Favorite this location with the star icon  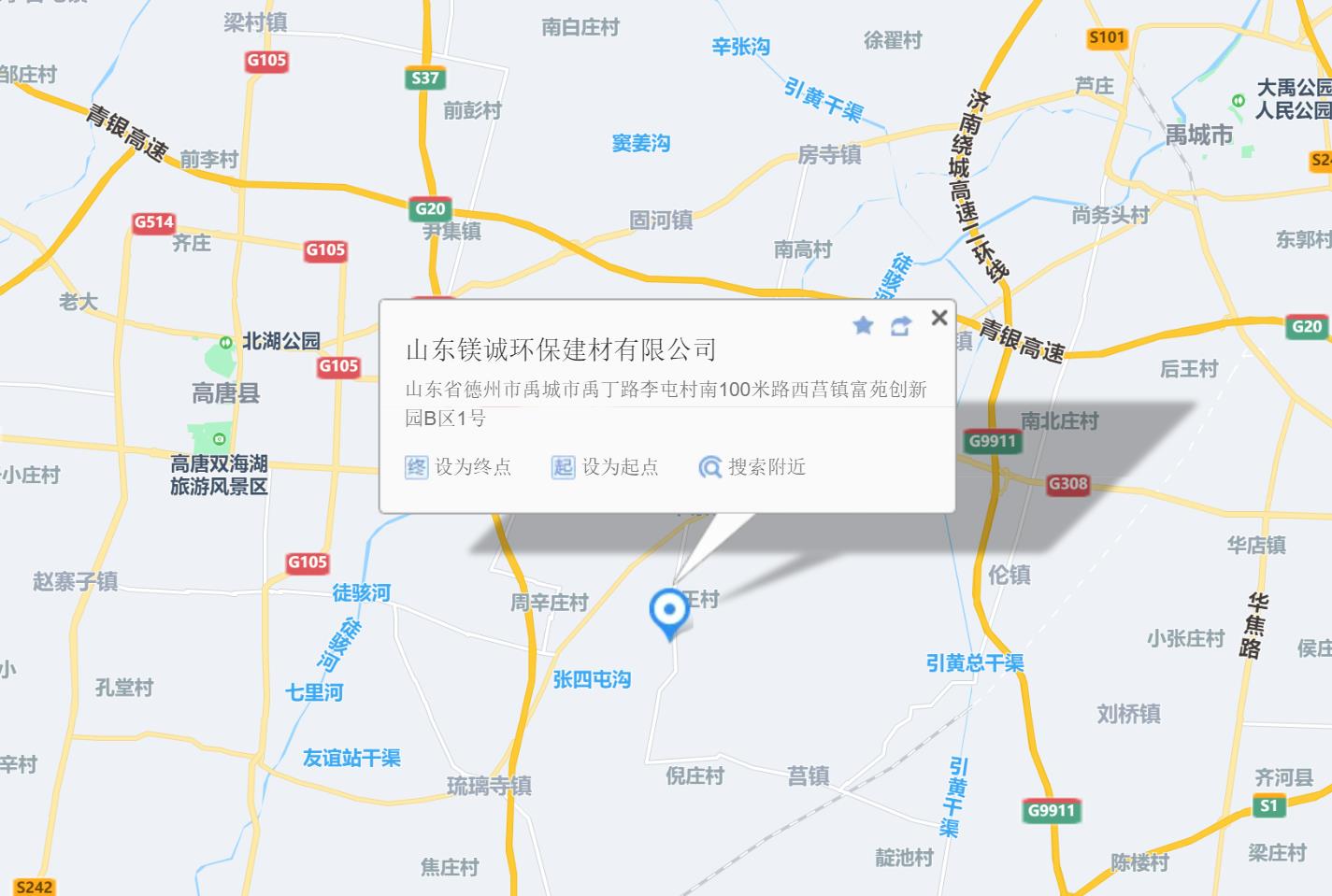click(x=863, y=325)
